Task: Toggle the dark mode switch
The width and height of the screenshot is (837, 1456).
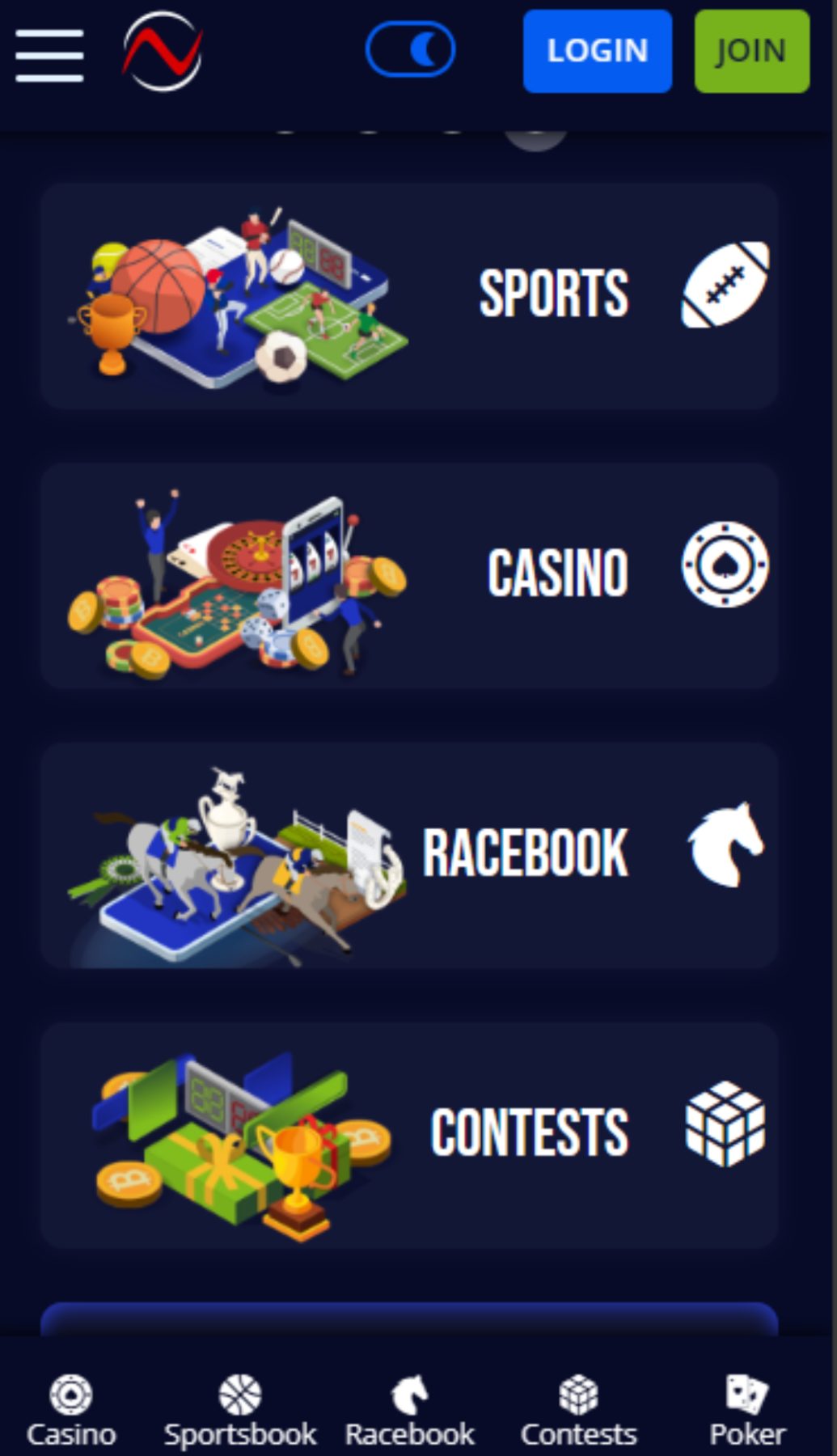Action: (410, 50)
